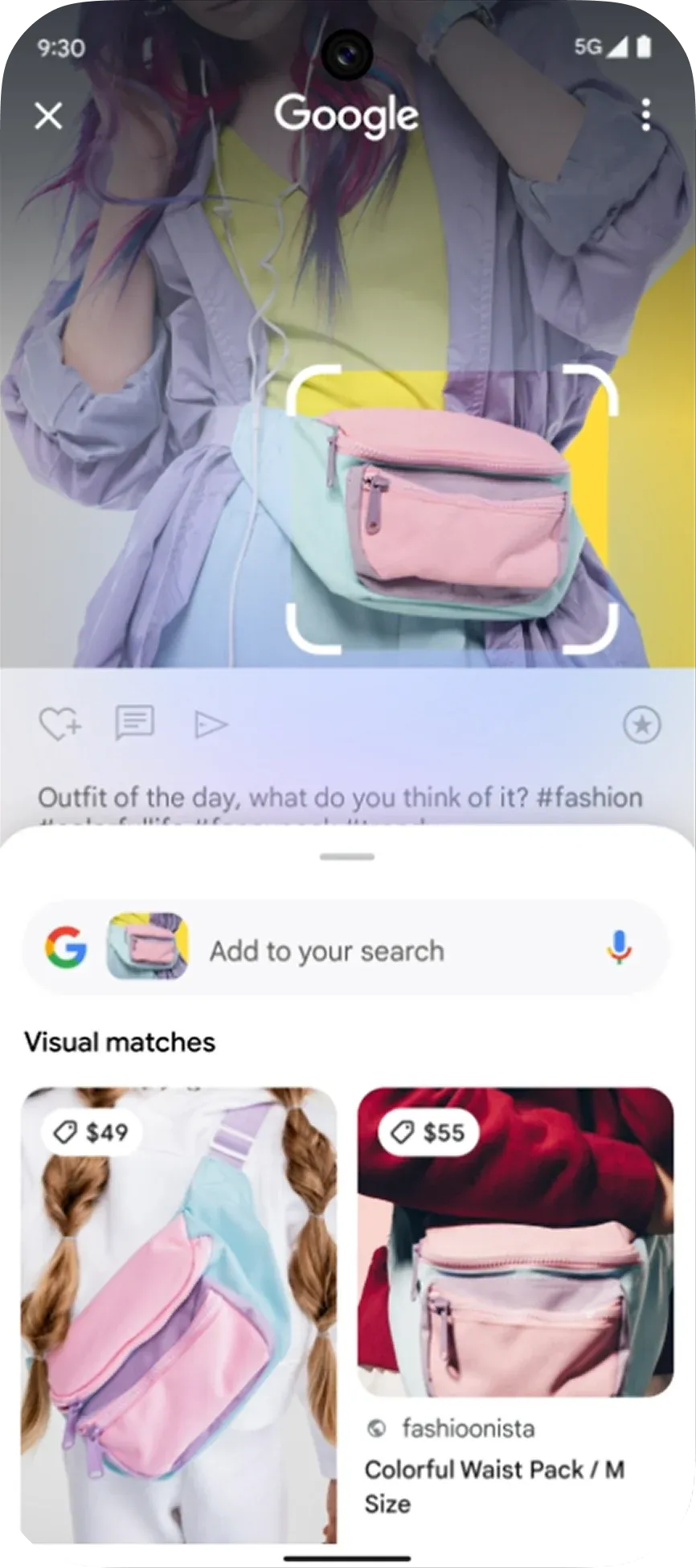Tap the searched image thumbnail in search bar
Viewport: 696px width, 1568px height.
(x=148, y=946)
